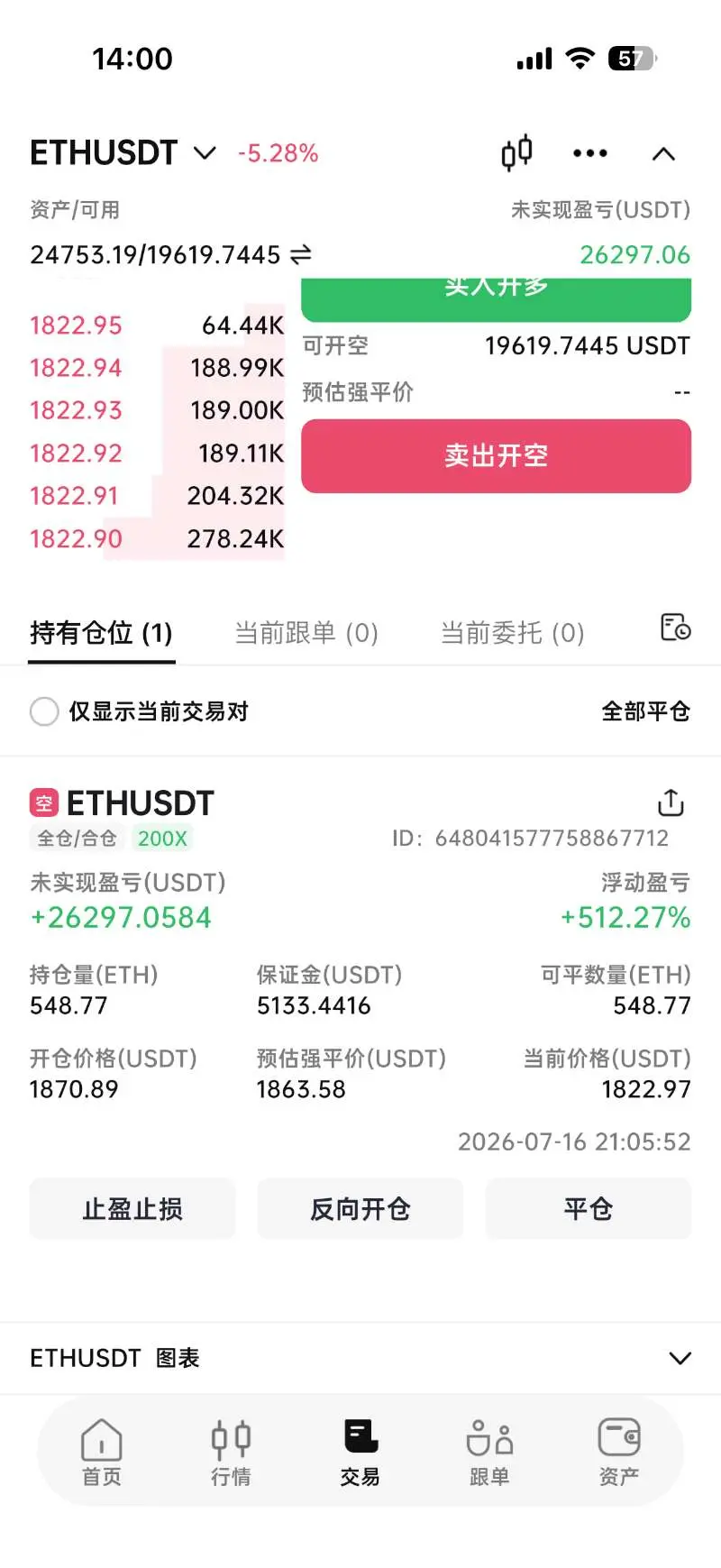Go to the 首页 tab

[x=102, y=1452]
